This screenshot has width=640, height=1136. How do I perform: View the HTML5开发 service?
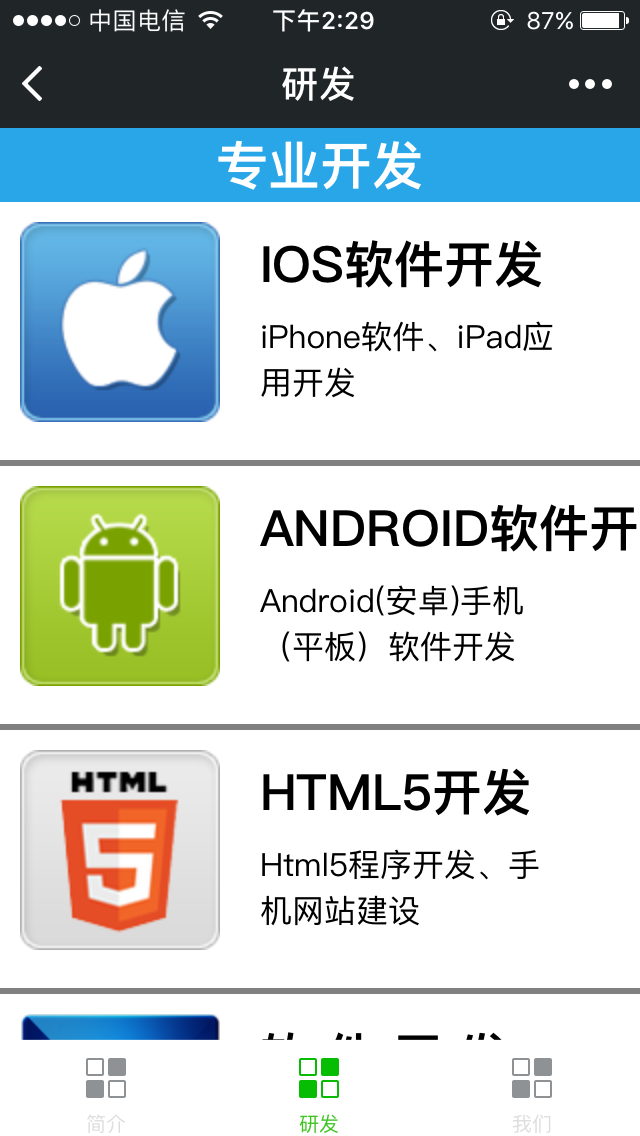tap(395, 794)
